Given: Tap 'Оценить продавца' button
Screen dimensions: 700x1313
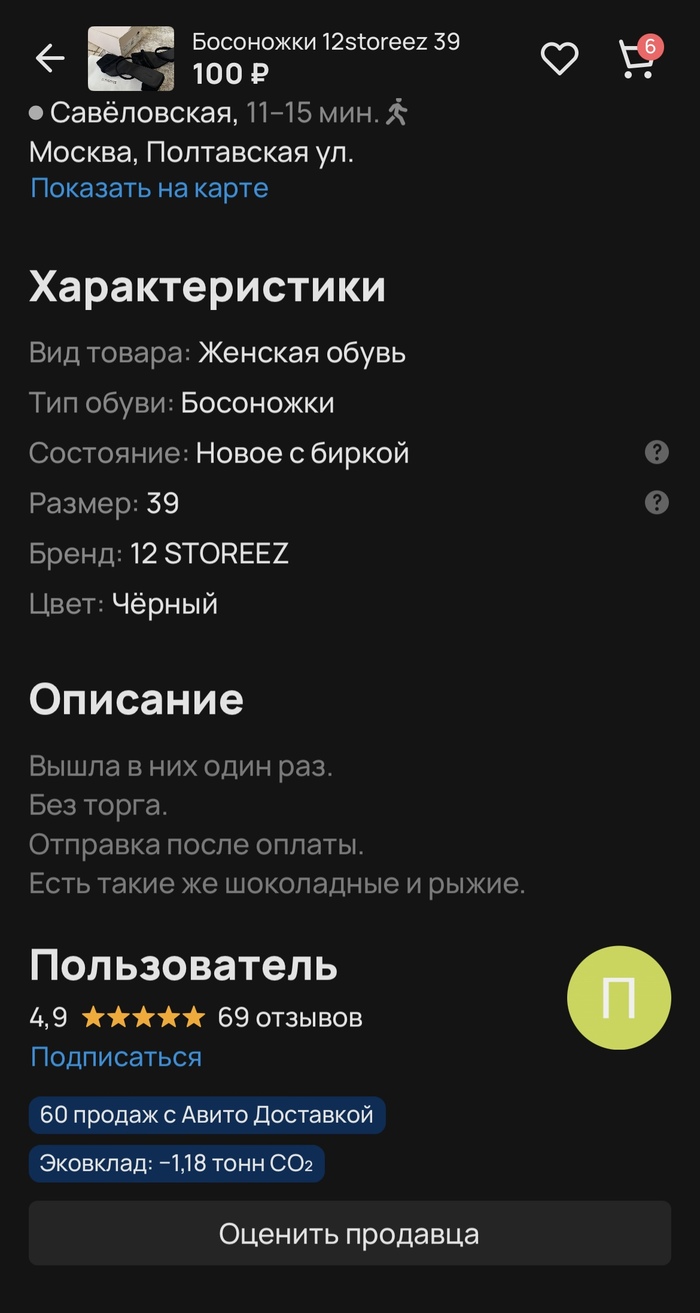Looking at the screenshot, I should pos(349,1234).
